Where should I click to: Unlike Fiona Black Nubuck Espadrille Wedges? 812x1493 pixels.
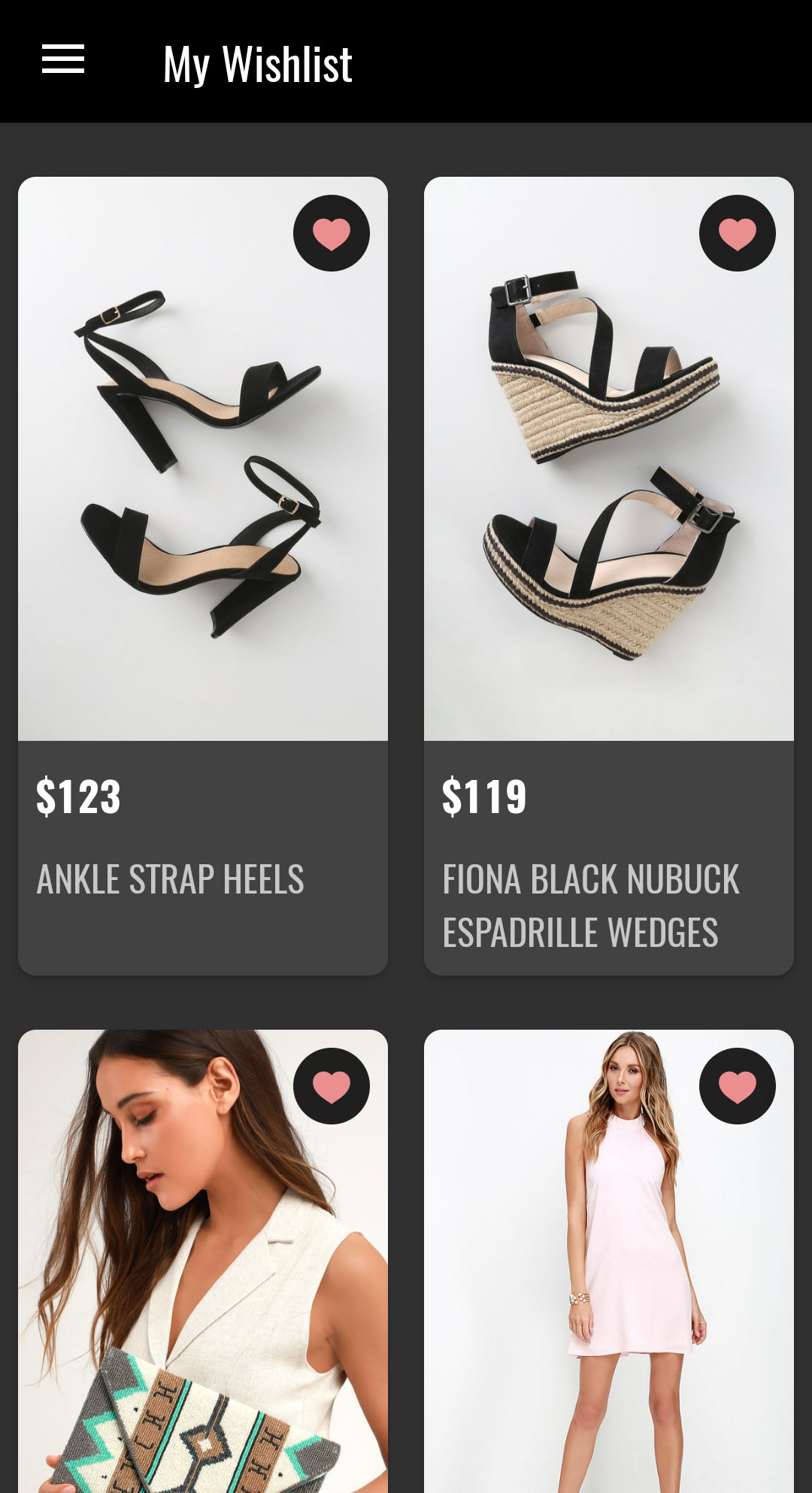point(737,233)
